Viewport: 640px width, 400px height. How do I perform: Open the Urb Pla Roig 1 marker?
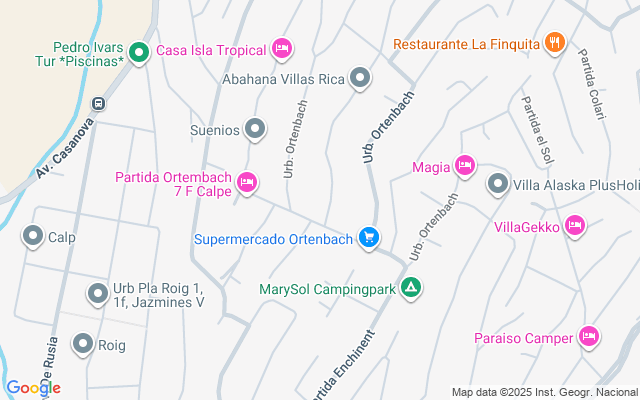click(98, 294)
